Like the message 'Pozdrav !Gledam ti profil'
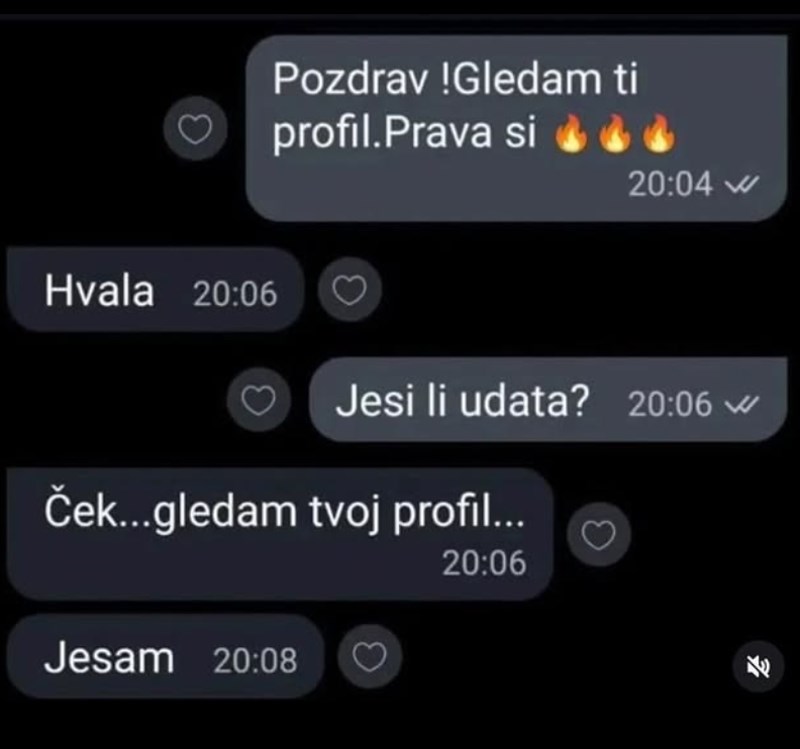Viewport: 800px width, 749px height. tap(195, 131)
